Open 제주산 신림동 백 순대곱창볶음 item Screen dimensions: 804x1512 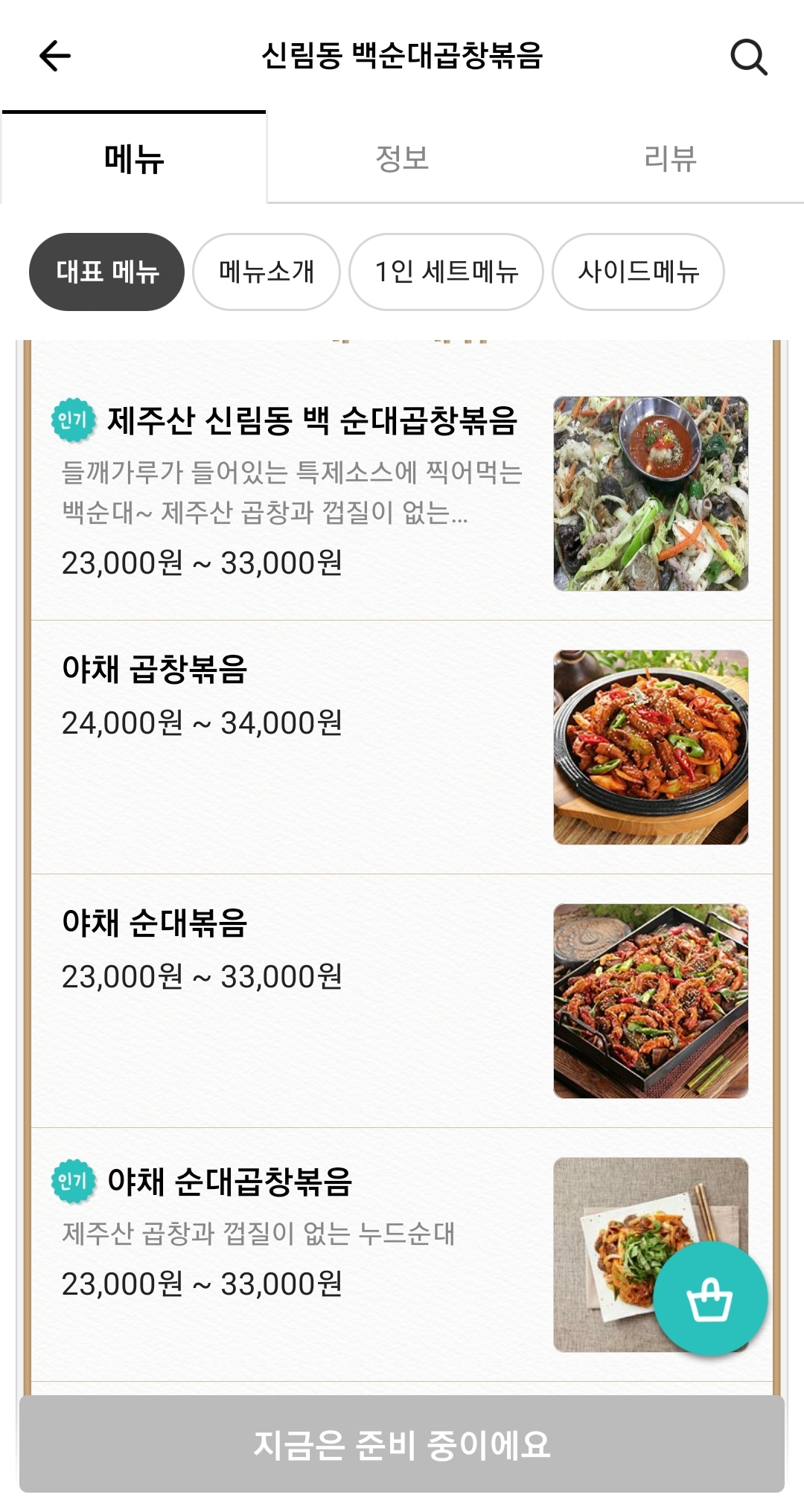313,420
